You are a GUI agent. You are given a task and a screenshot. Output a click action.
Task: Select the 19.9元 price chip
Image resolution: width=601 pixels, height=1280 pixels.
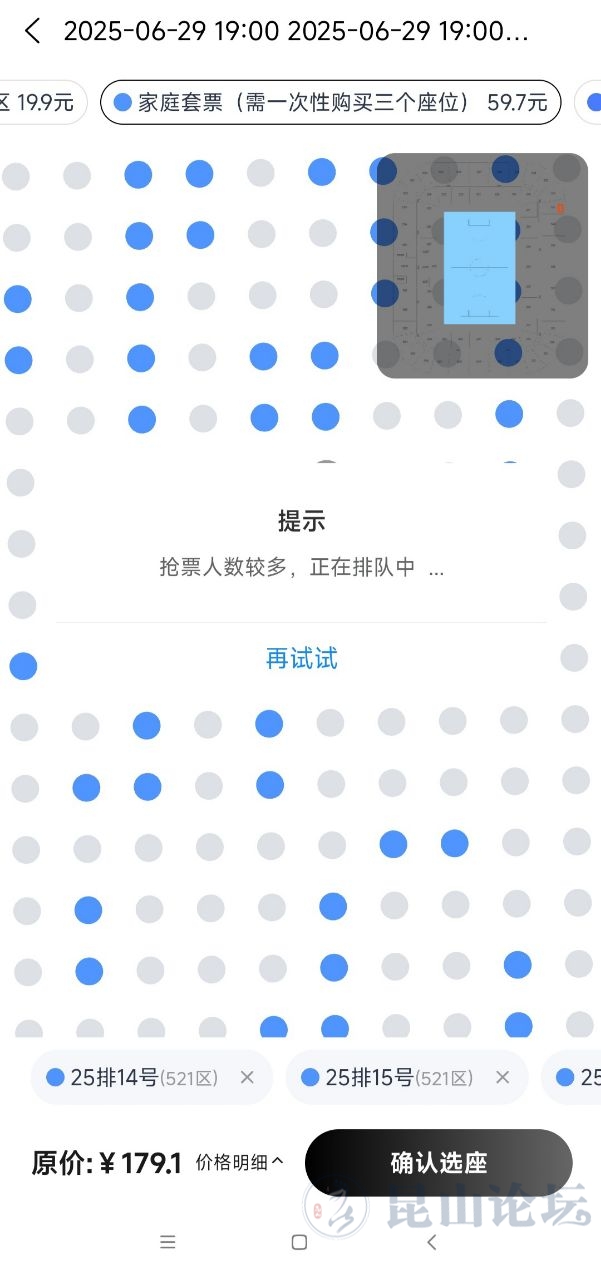coord(40,102)
